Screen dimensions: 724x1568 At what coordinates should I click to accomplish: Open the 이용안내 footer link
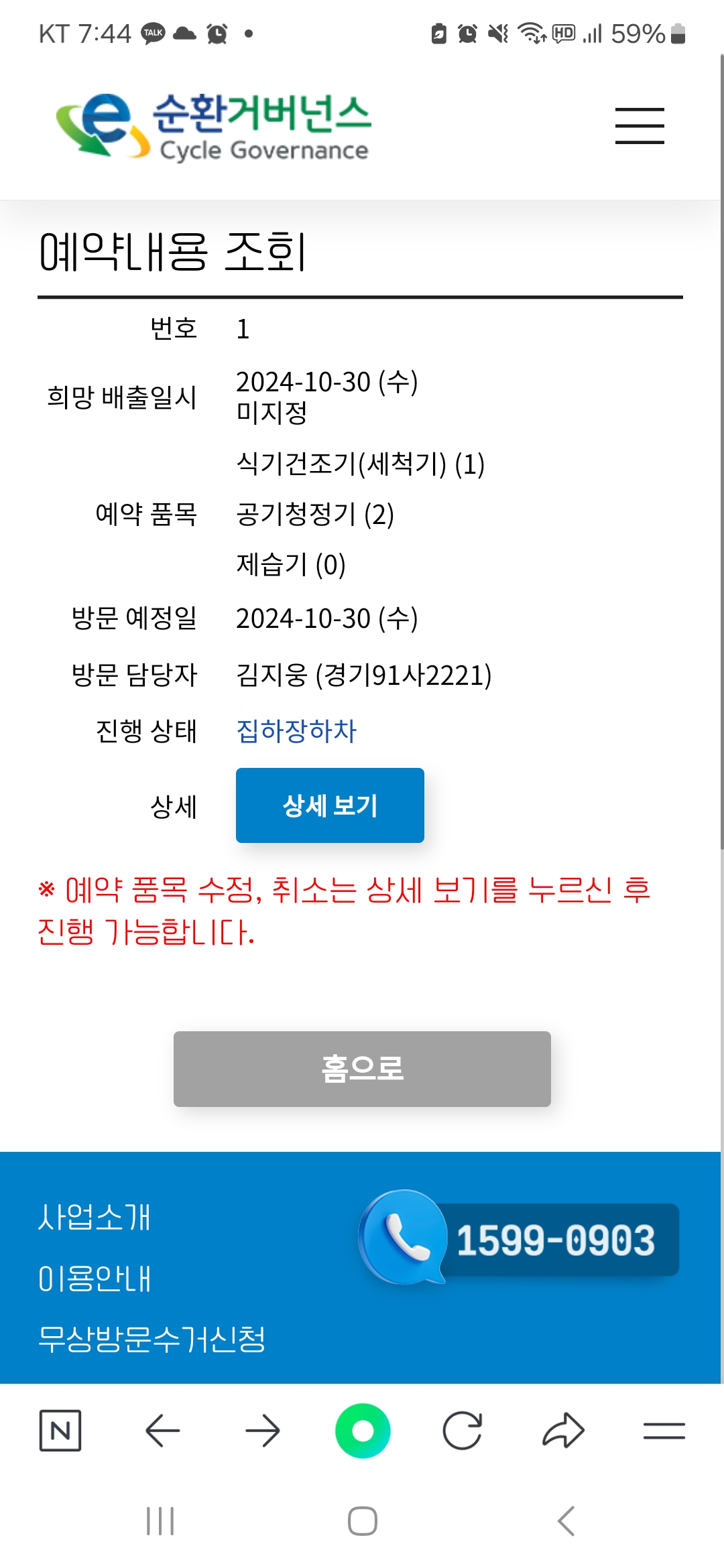point(95,1279)
